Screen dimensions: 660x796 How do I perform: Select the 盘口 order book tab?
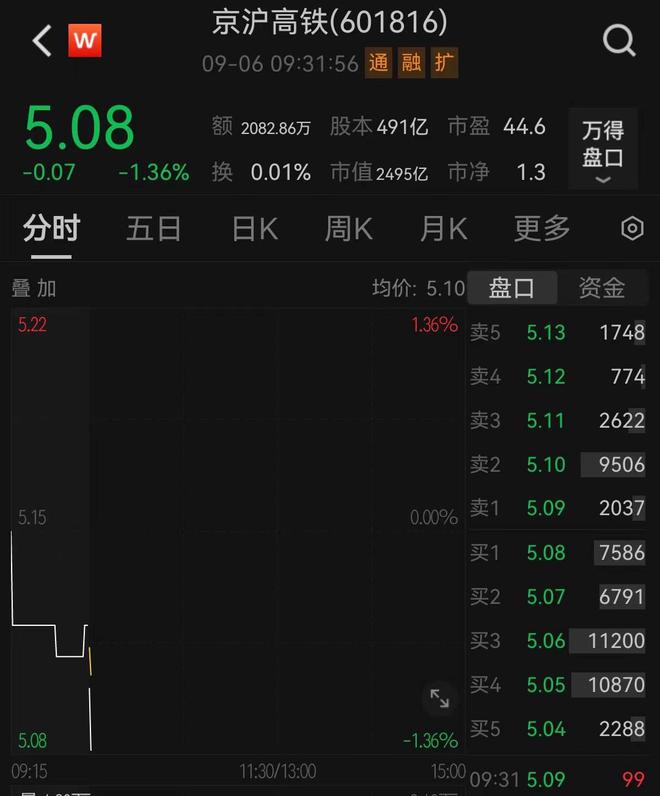(x=511, y=288)
